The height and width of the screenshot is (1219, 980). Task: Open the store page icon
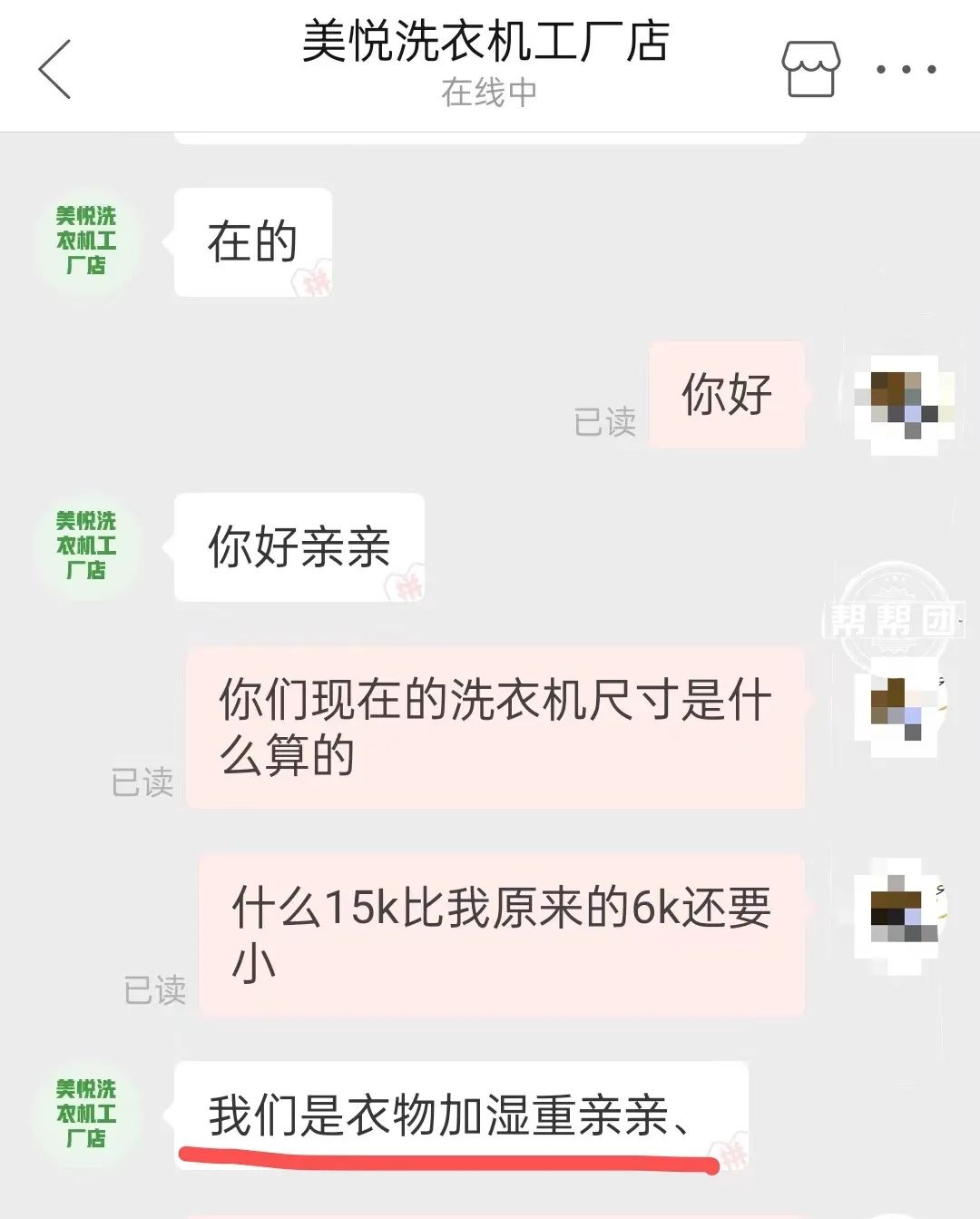810,69
